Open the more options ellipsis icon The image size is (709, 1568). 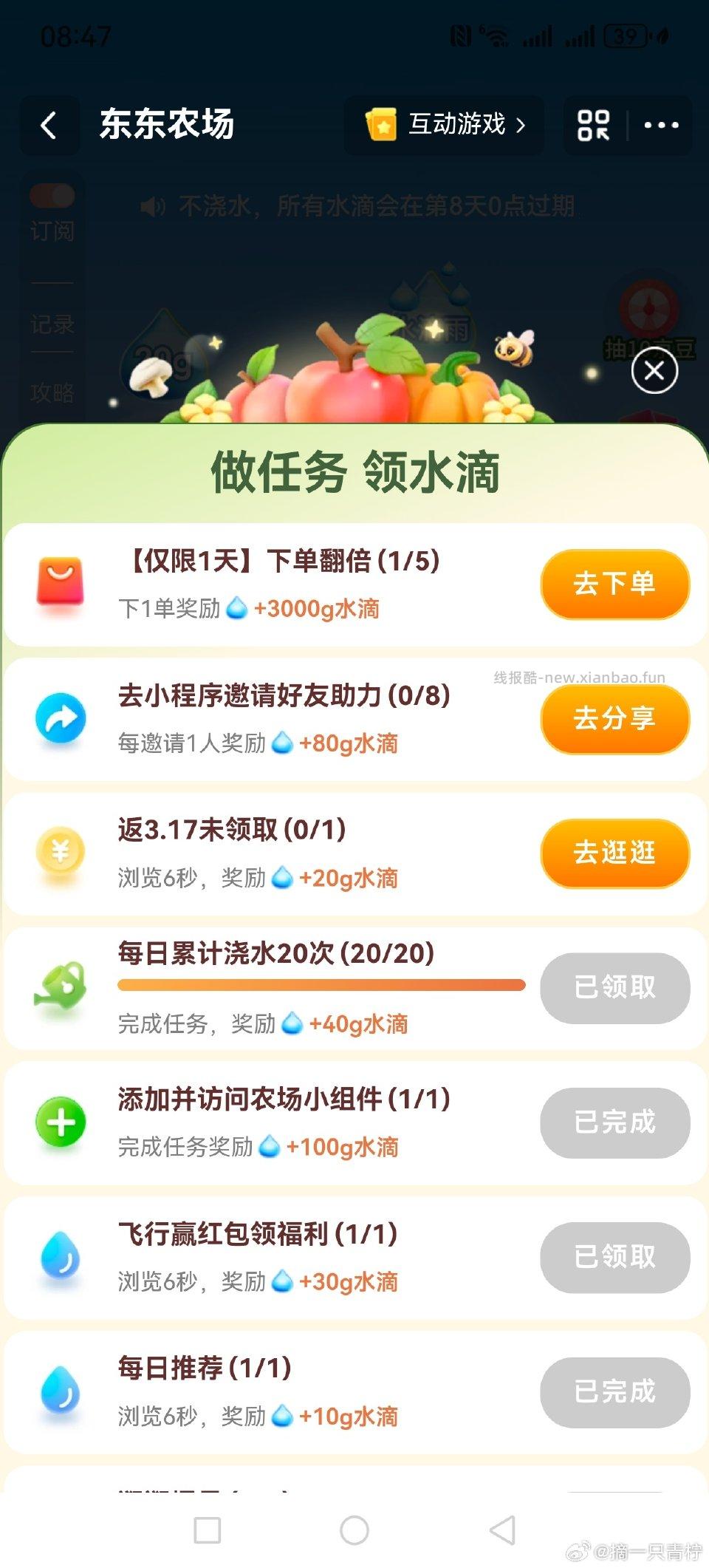pyautogui.click(x=660, y=126)
